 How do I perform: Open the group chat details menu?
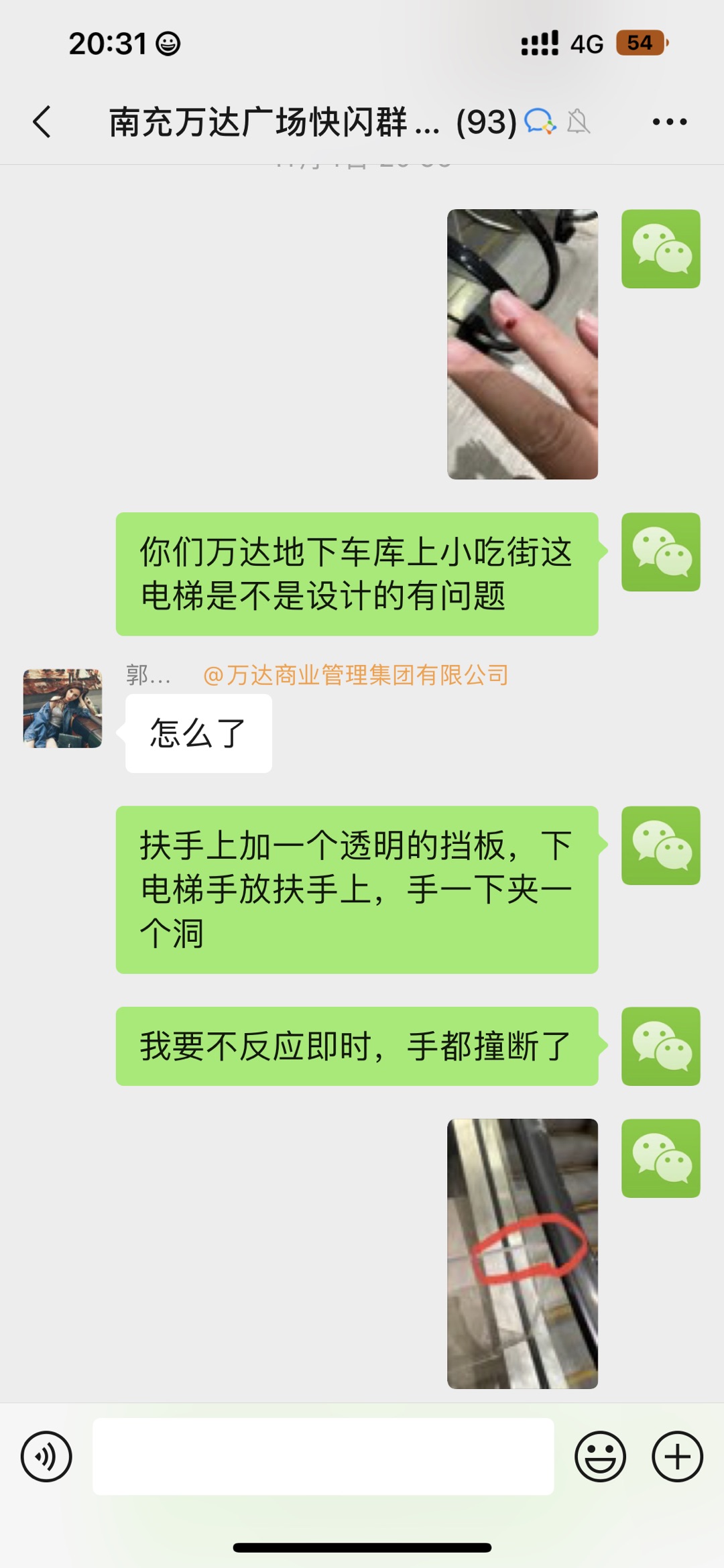pyautogui.click(x=669, y=122)
